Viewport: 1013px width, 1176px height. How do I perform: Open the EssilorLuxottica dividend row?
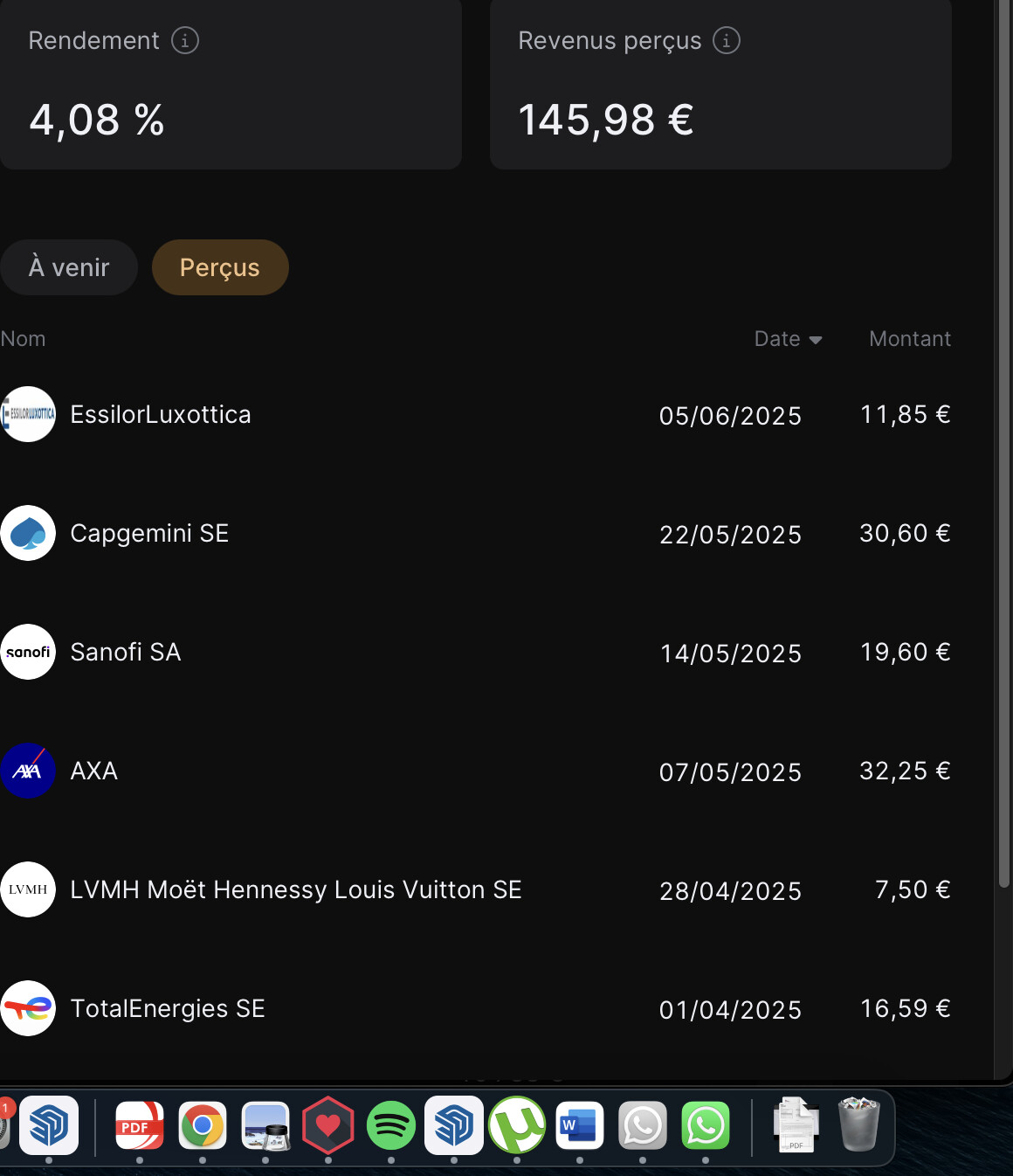coord(161,415)
